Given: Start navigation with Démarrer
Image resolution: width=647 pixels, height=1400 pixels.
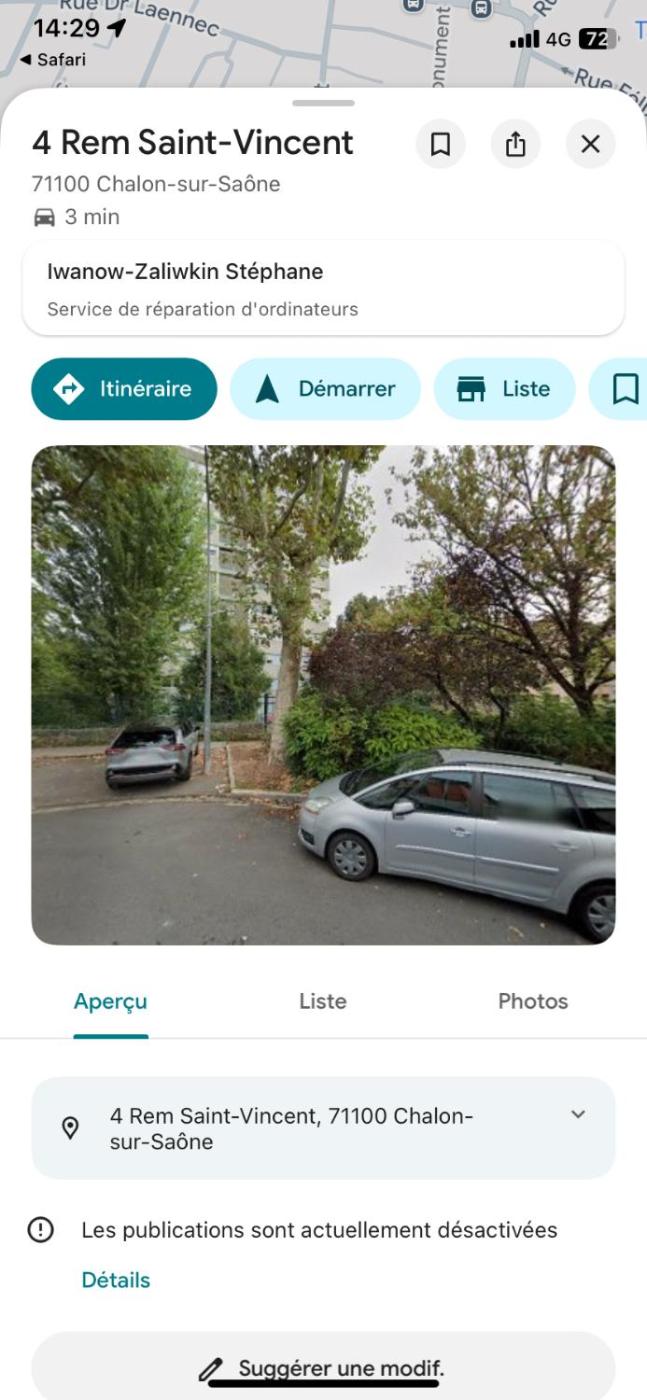Looking at the screenshot, I should click(325, 389).
